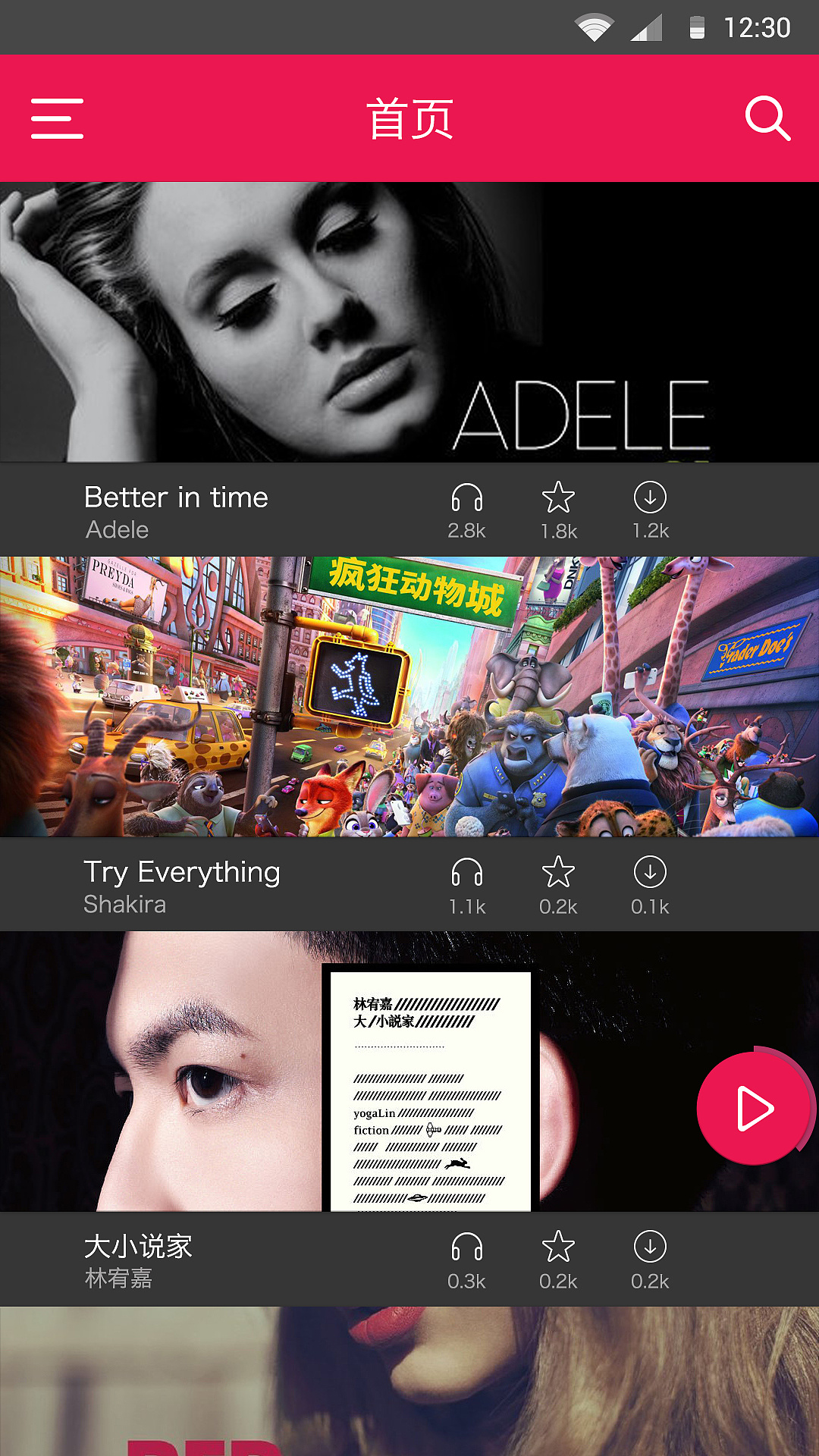
Task: Download Try Everything by Shakira
Action: point(650,872)
